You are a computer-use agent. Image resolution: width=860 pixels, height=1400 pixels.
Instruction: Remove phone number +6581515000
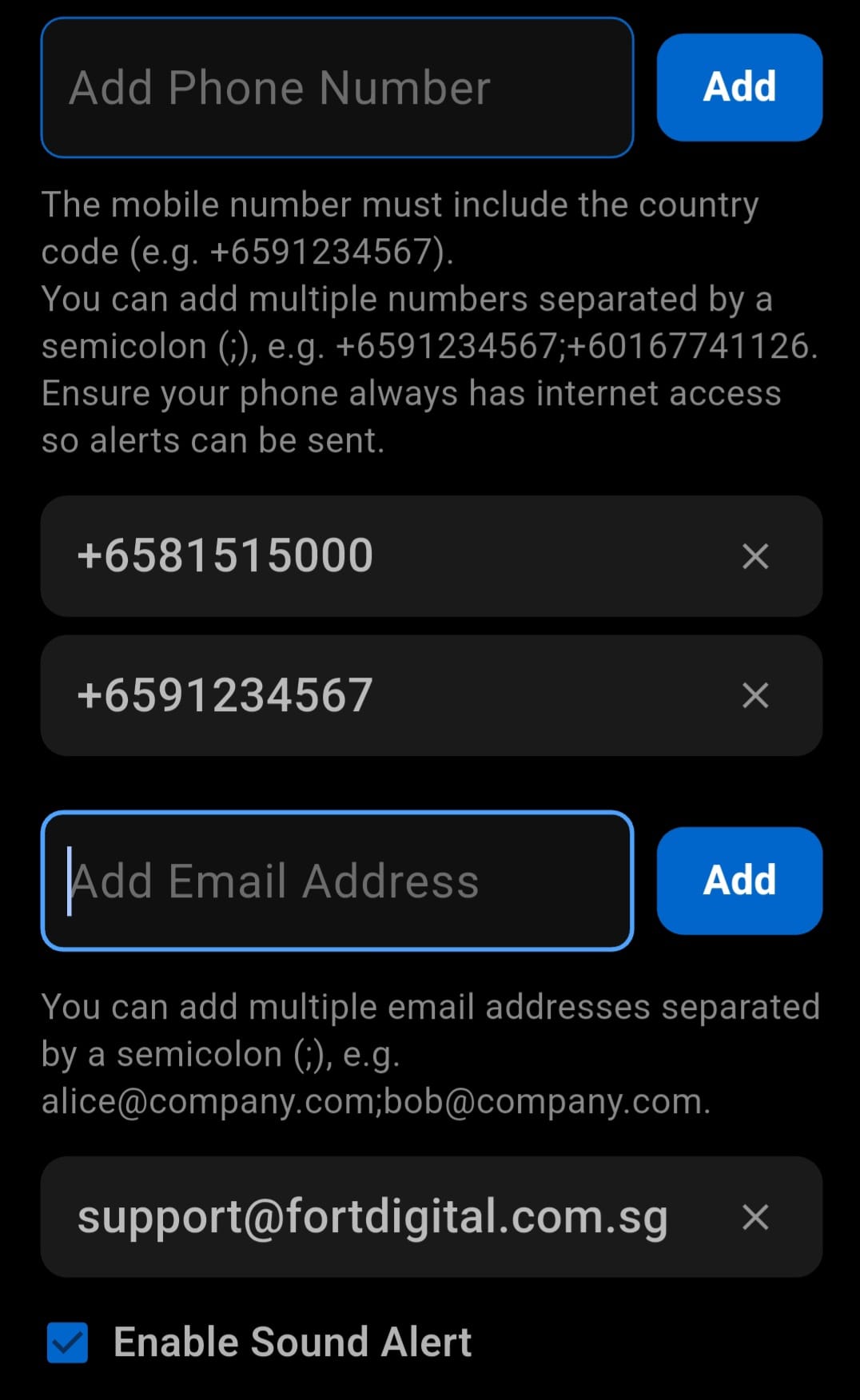point(754,556)
